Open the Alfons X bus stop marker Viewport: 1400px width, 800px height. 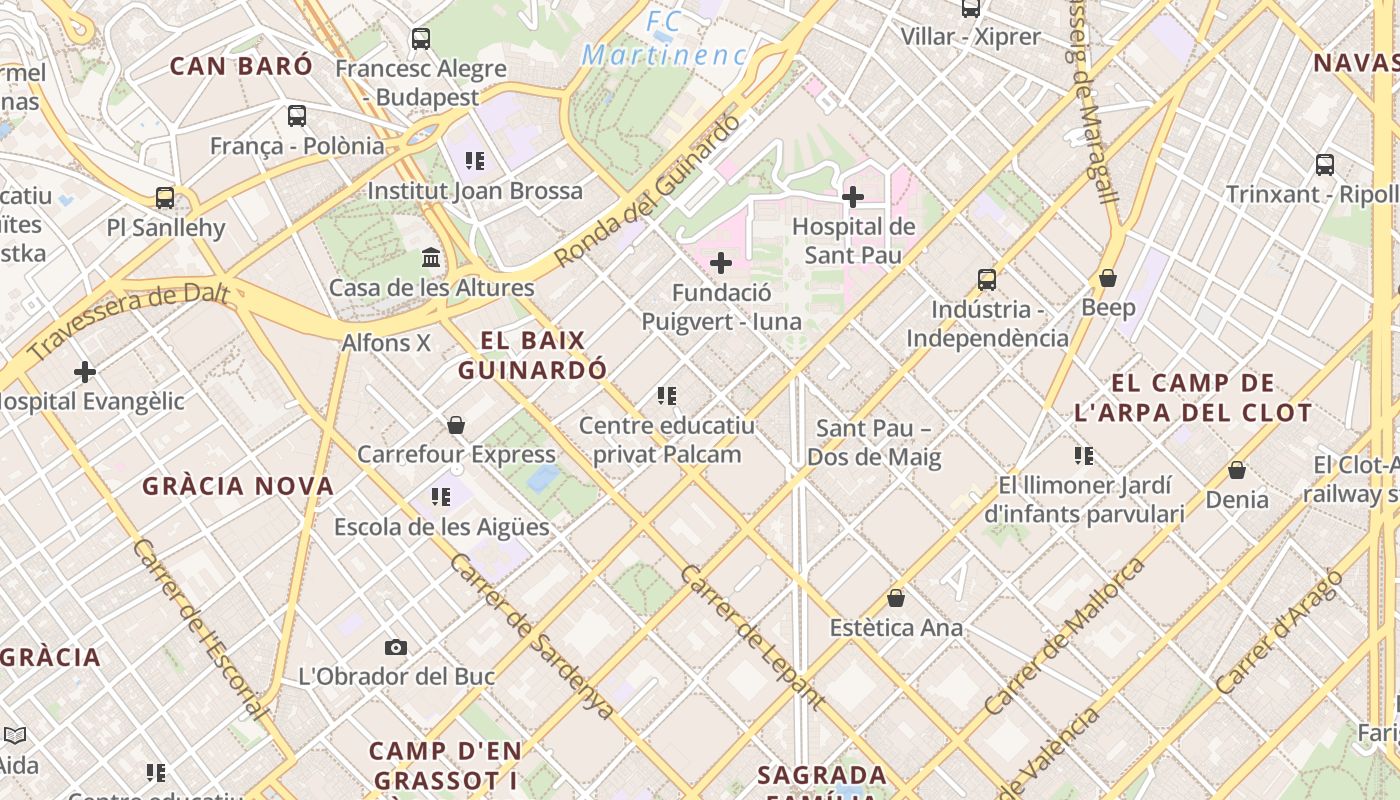pyautogui.click(x=386, y=343)
